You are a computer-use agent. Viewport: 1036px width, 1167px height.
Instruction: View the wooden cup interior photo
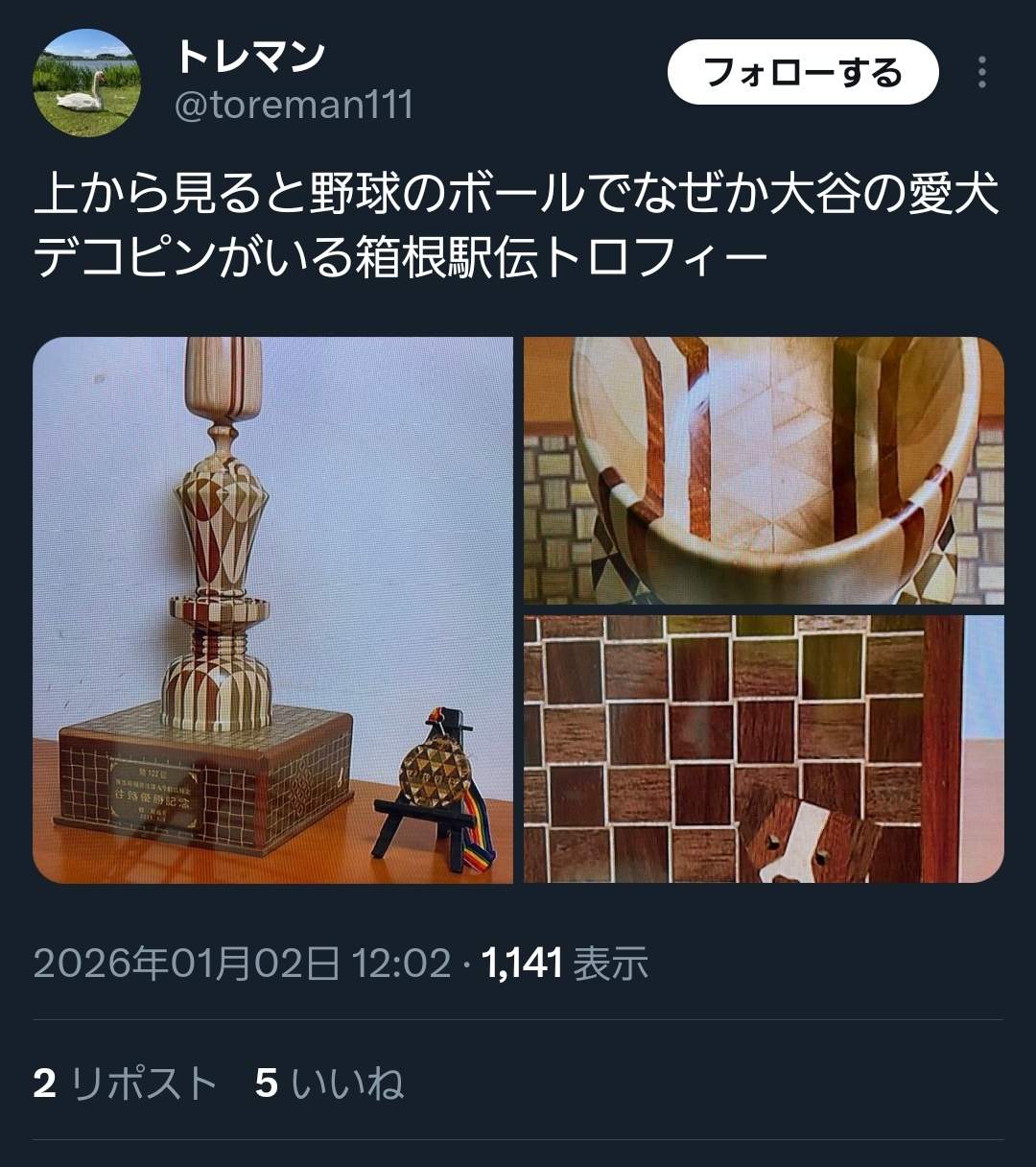coord(764,470)
